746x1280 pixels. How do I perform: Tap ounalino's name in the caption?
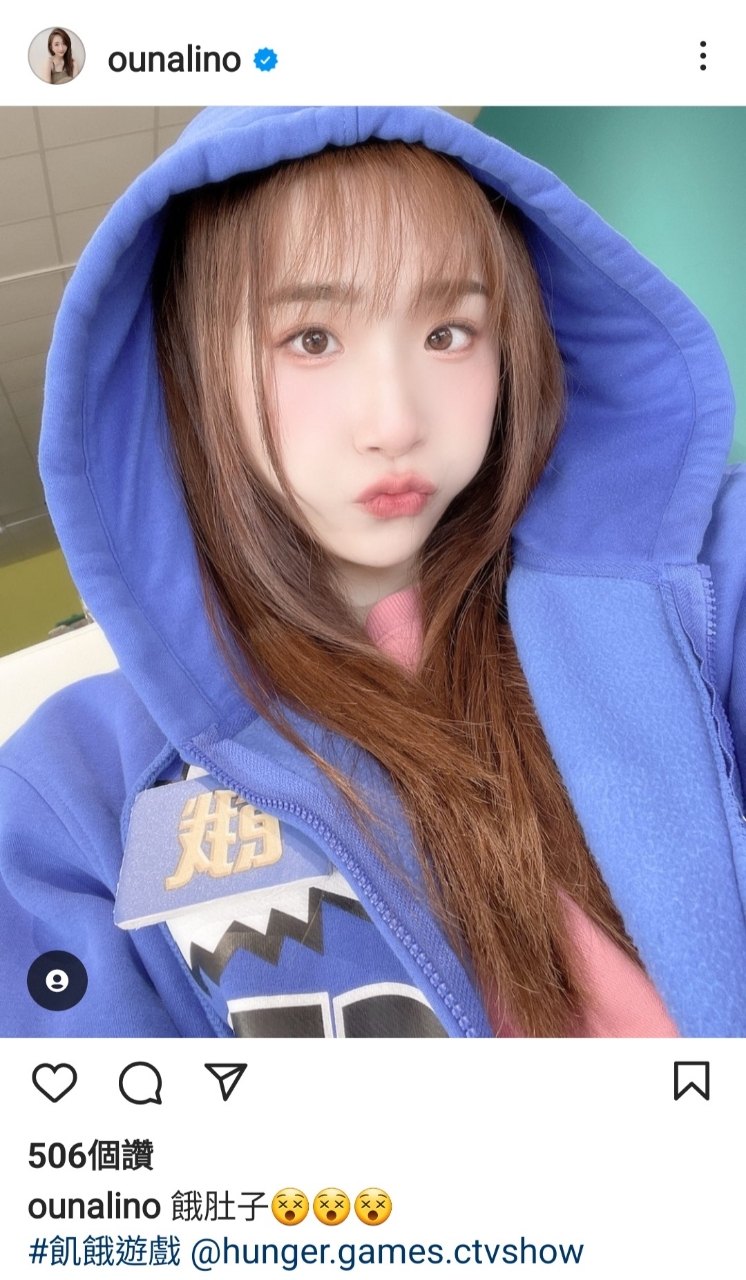94,1207
